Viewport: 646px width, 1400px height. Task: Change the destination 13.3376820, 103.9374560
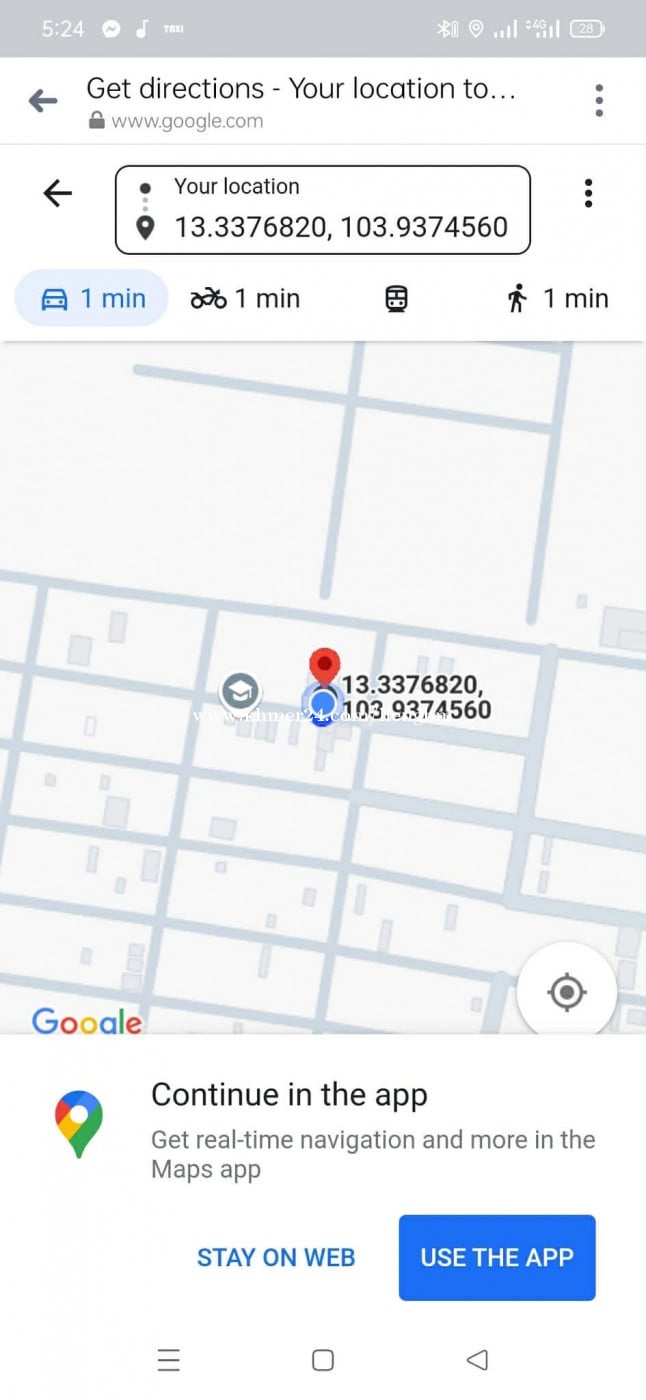(340, 228)
